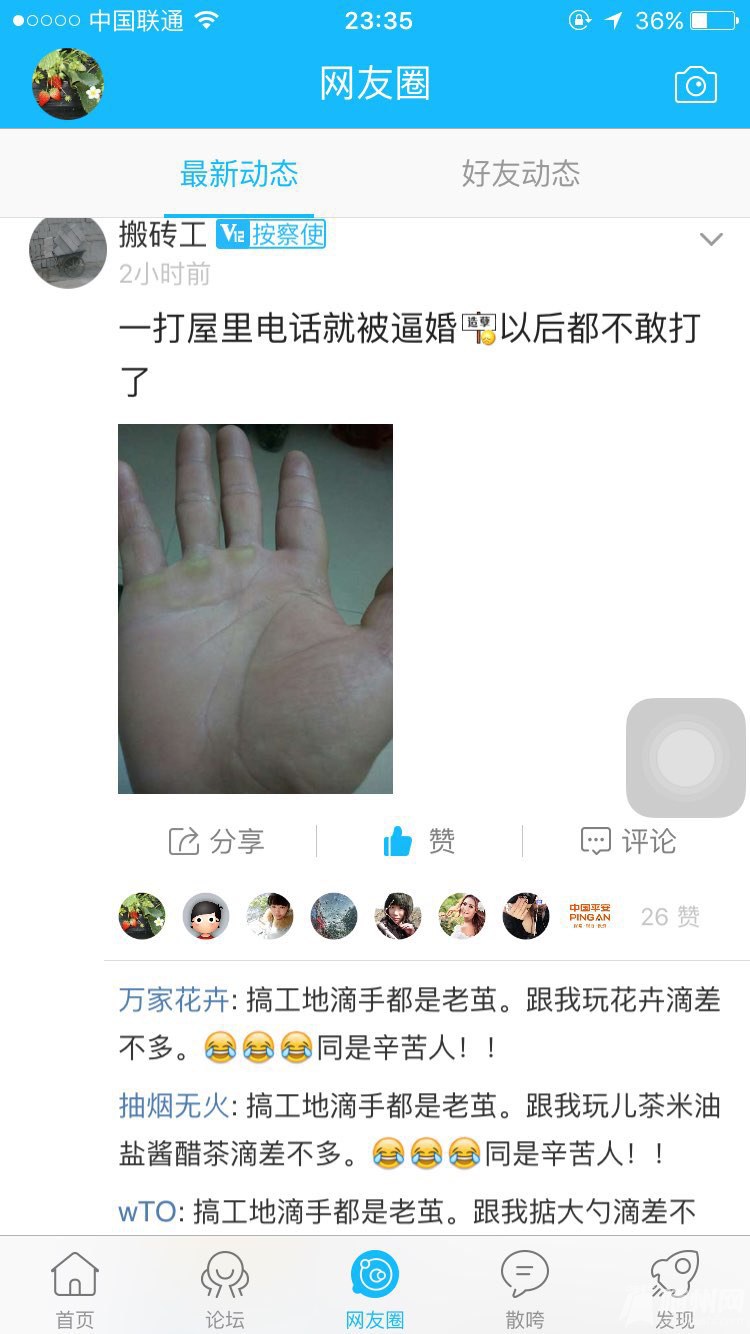Image resolution: width=750 pixels, height=1334 pixels.
Task: Open the 论坛 forum tab
Action: [225, 1290]
